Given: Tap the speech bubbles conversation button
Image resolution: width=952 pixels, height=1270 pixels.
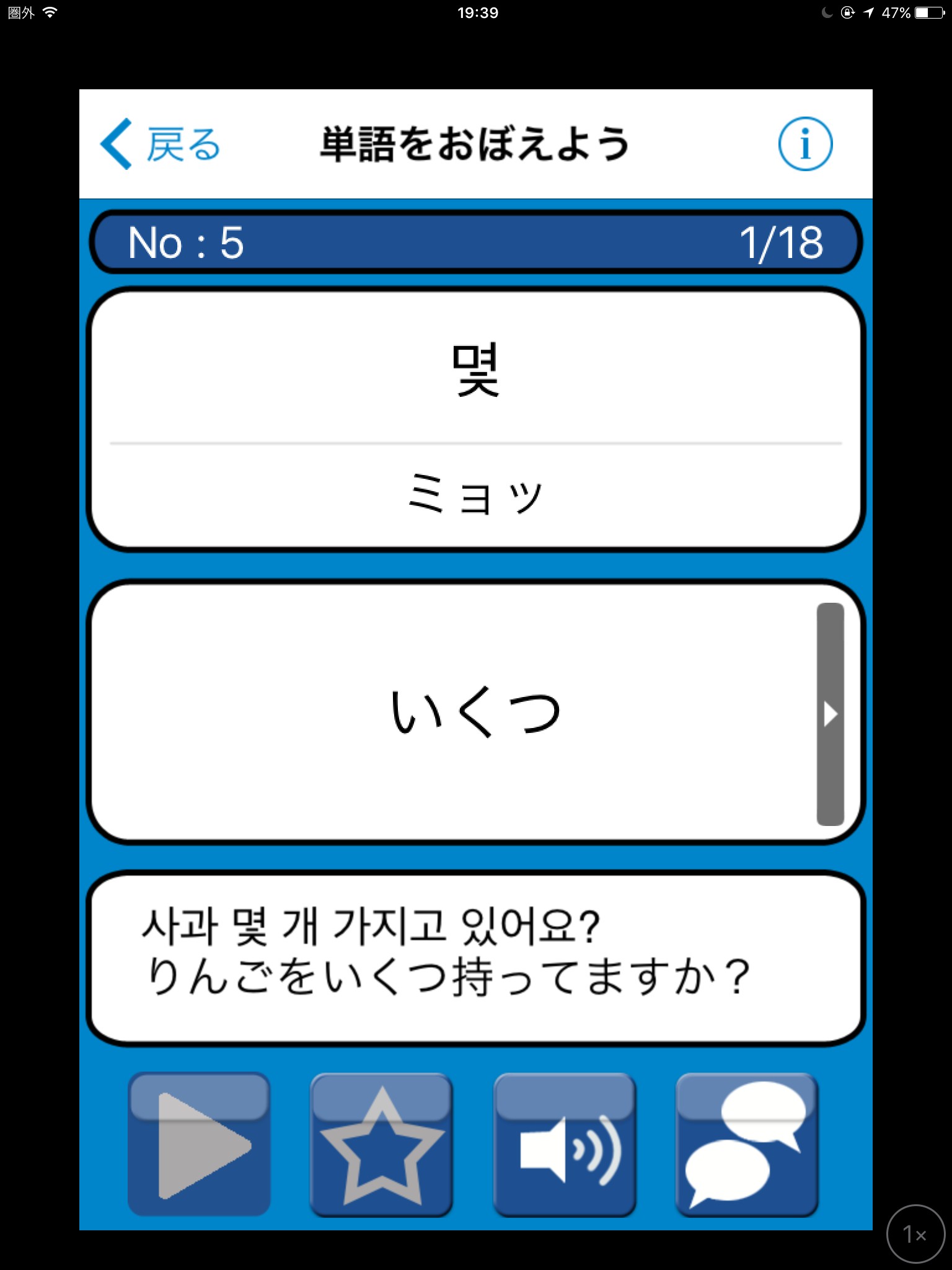Looking at the screenshot, I should [x=747, y=1144].
